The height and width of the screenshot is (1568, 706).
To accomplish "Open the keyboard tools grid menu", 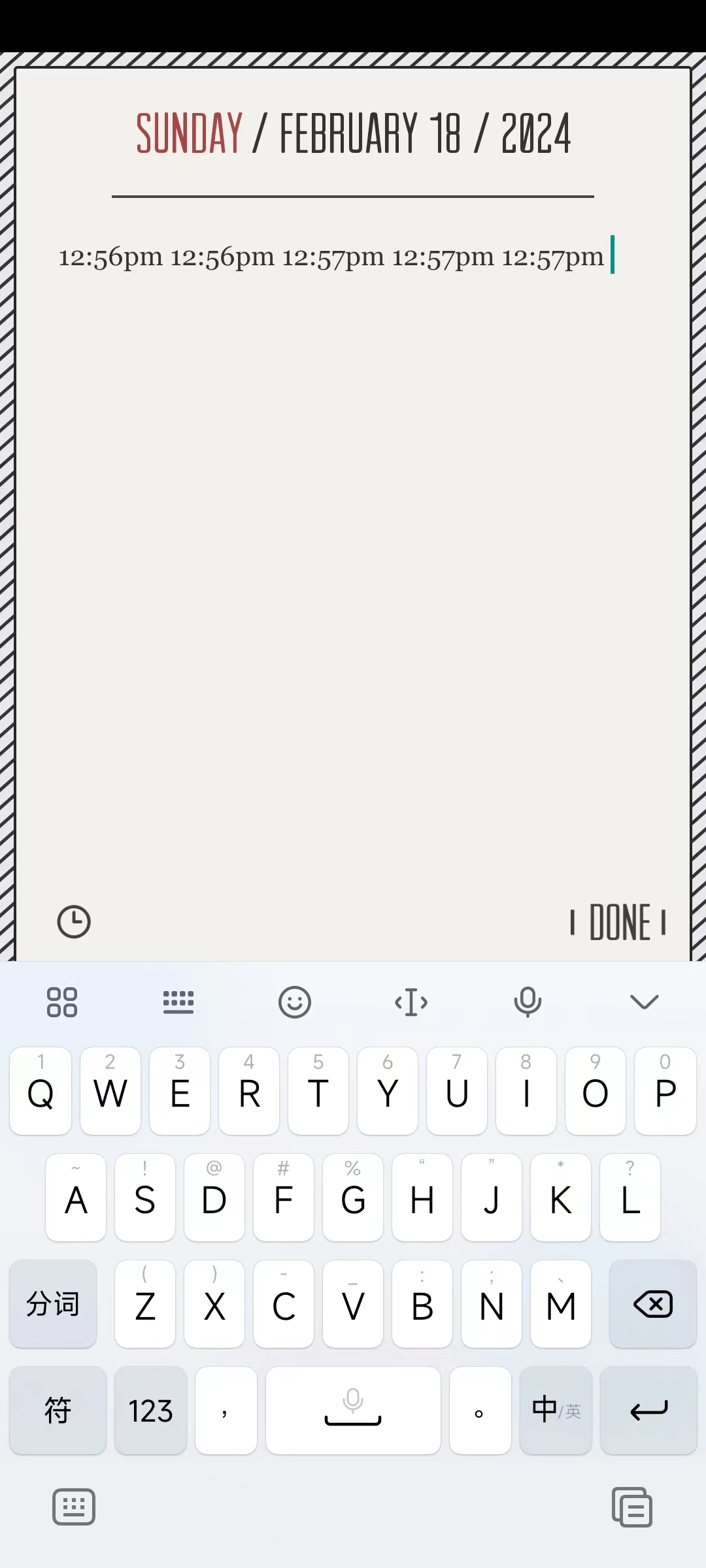I will coord(62,1002).
